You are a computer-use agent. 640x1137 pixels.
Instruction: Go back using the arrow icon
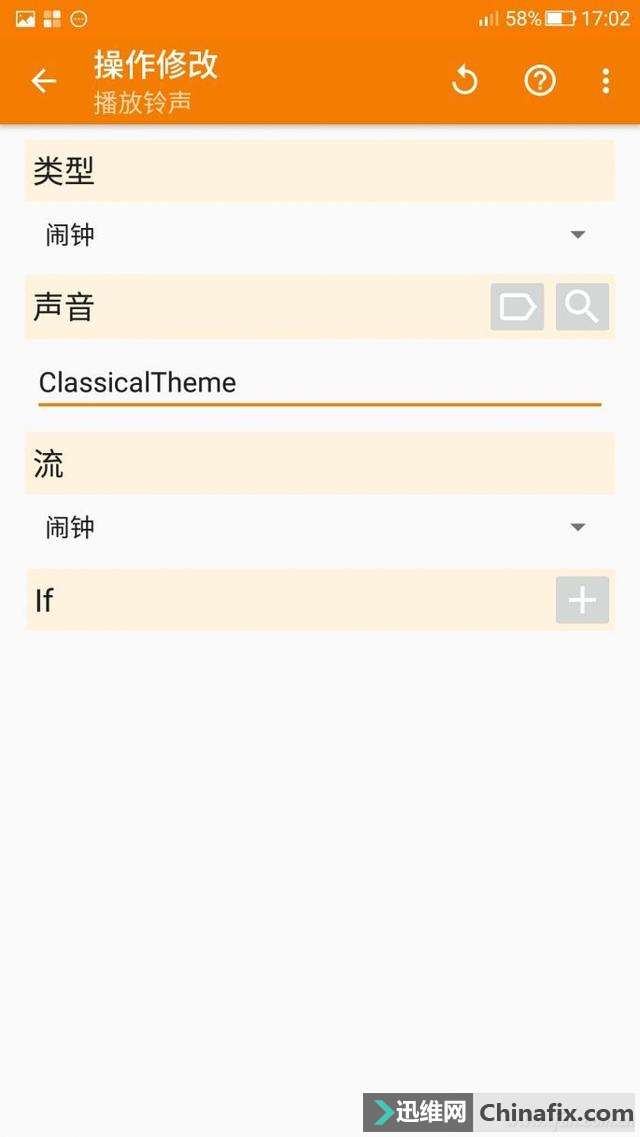[x=44, y=81]
